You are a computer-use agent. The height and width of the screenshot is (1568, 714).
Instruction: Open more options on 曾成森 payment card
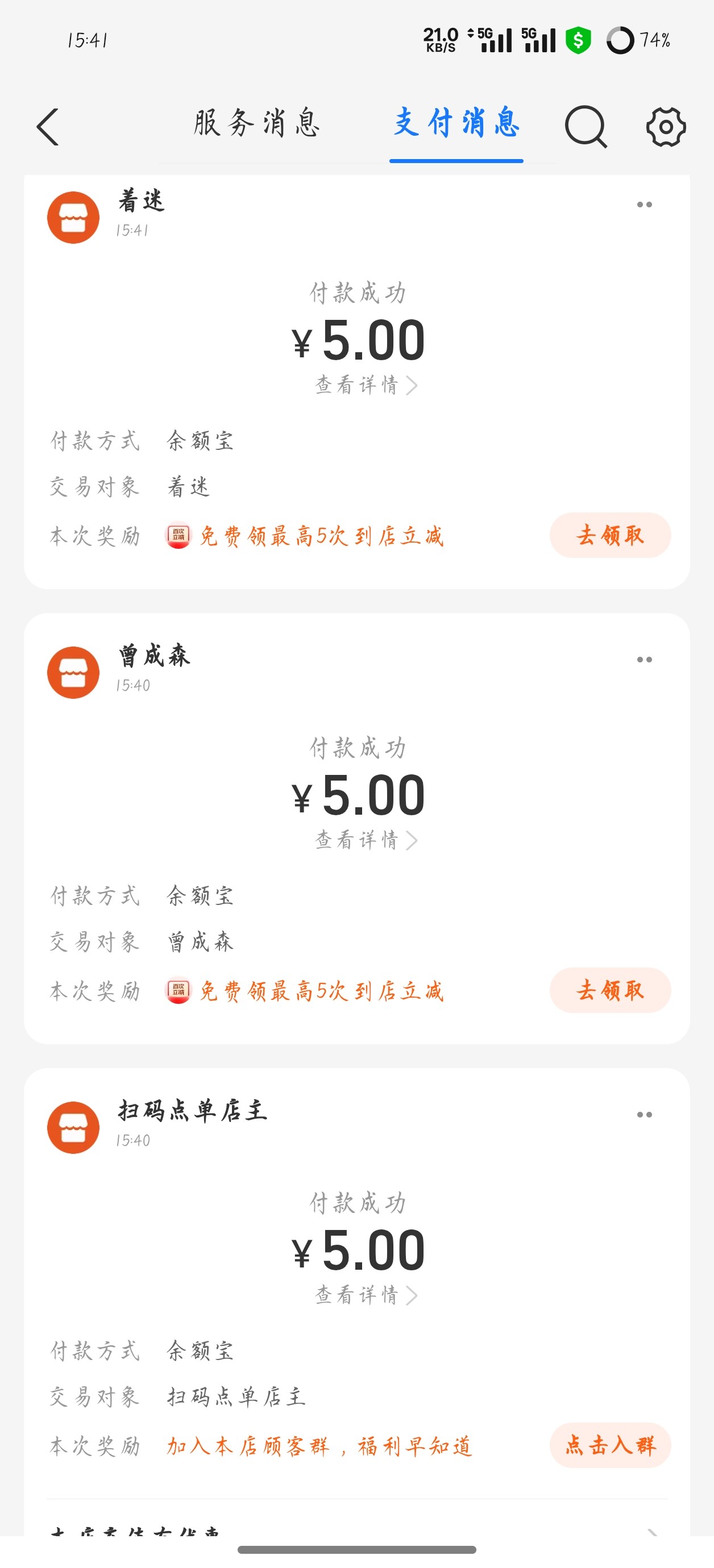(644, 660)
